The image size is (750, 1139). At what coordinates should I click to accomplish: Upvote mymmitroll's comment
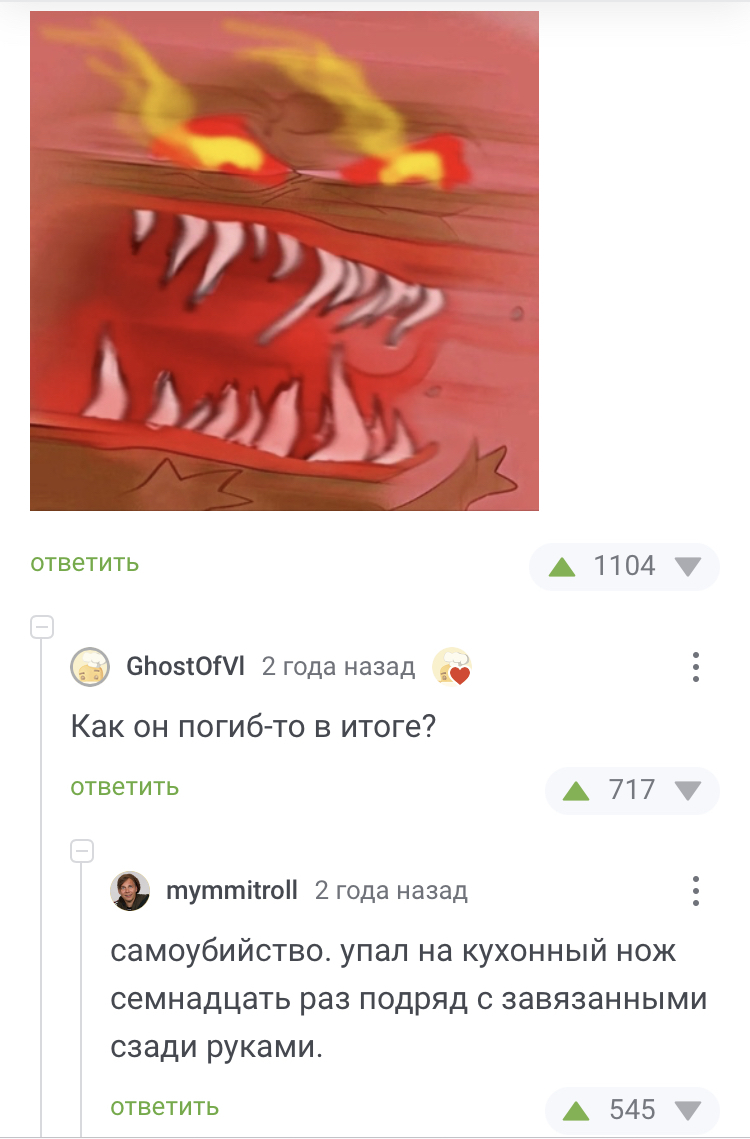tap(576, 1110)
